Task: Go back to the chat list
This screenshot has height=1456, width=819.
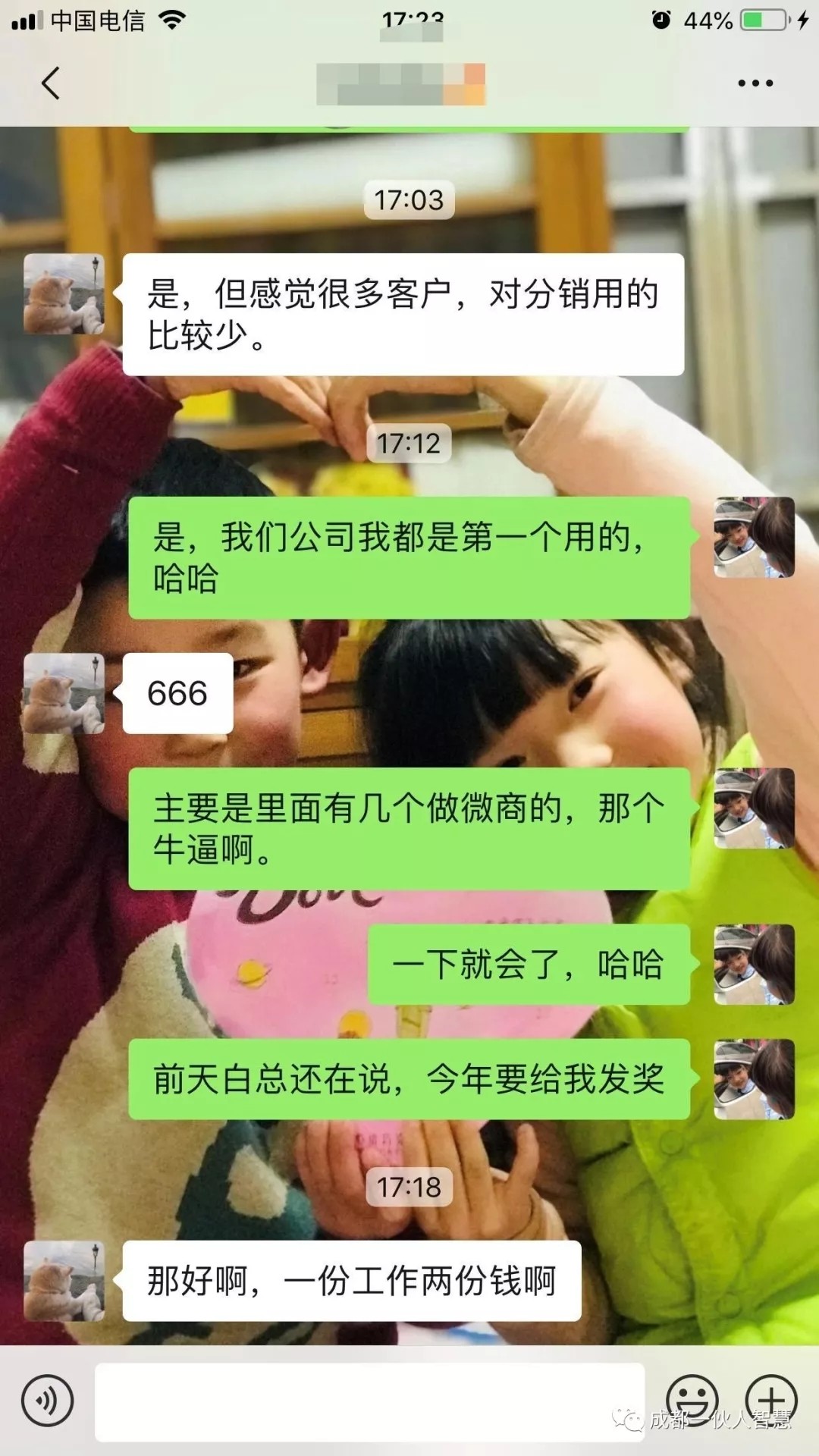Action: pos(50,83)
